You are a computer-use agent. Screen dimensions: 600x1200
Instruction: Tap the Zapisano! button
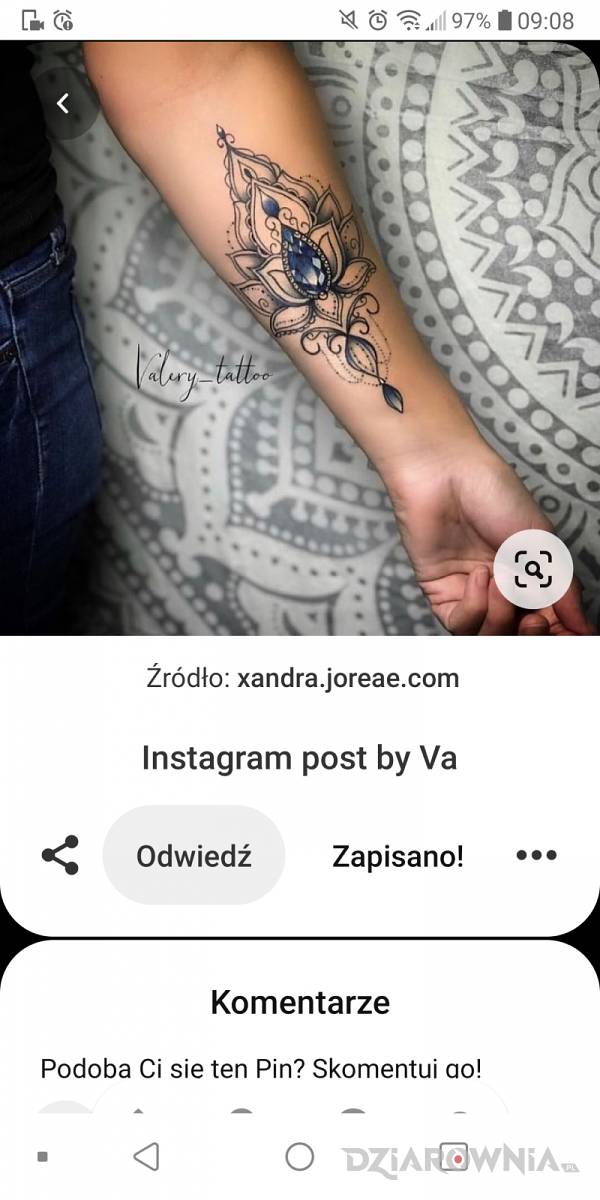point(398,856)
